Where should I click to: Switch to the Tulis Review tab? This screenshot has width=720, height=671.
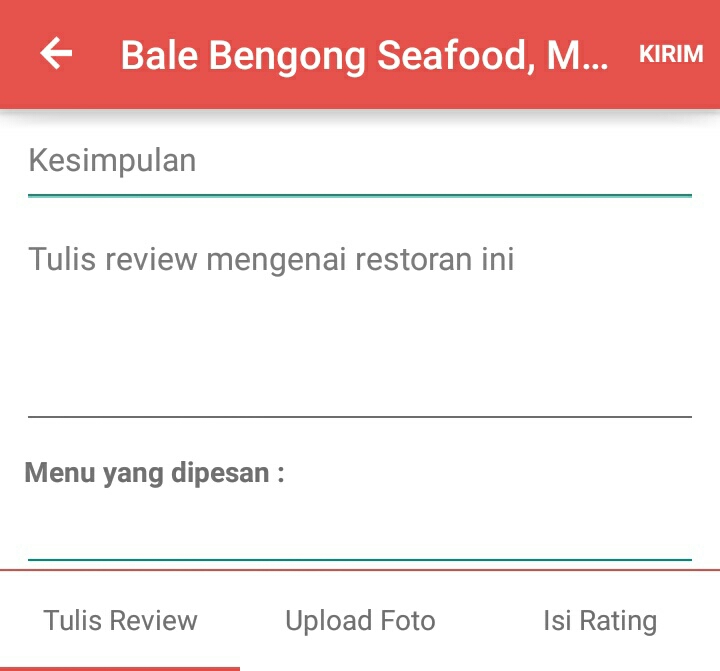(120, 621)
